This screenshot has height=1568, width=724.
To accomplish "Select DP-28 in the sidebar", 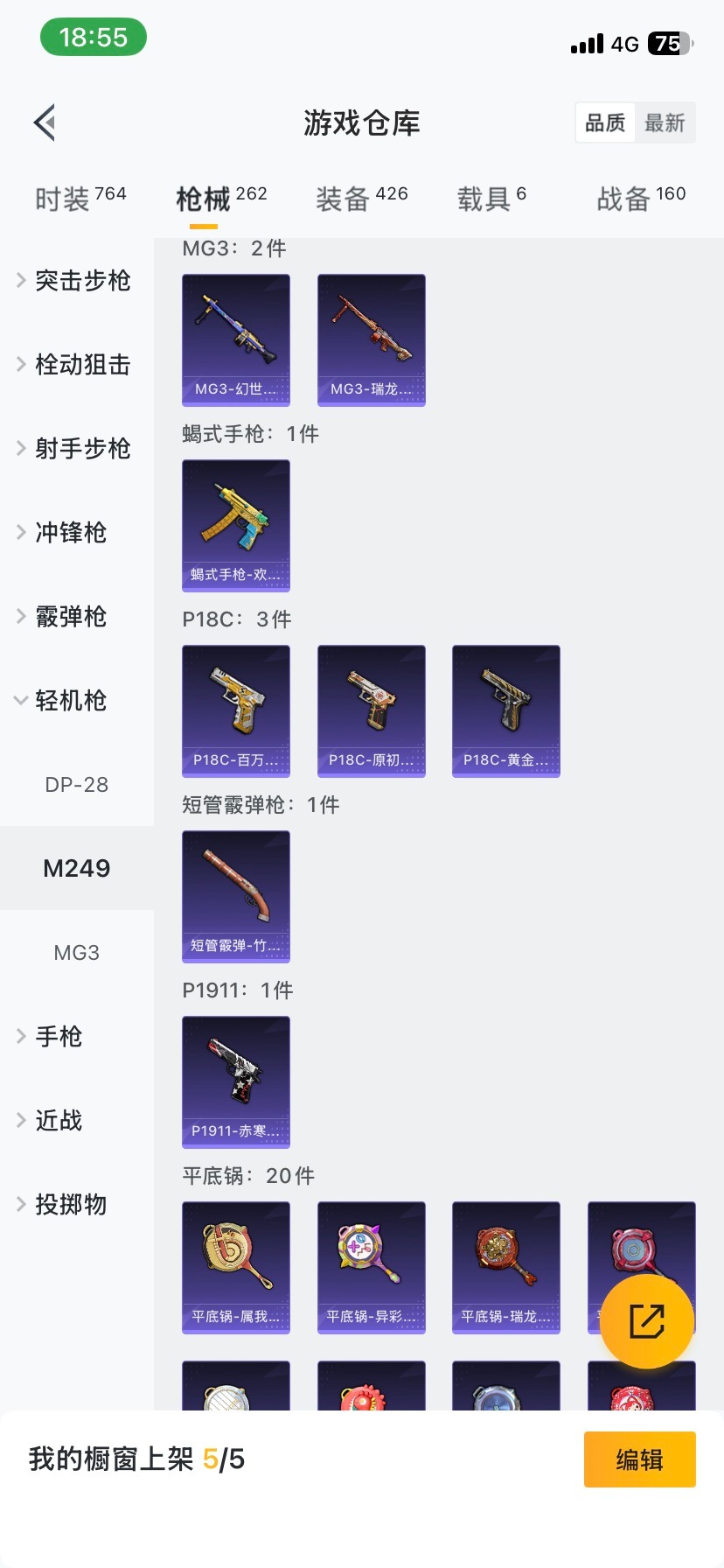I will click(x=76, y=784).
